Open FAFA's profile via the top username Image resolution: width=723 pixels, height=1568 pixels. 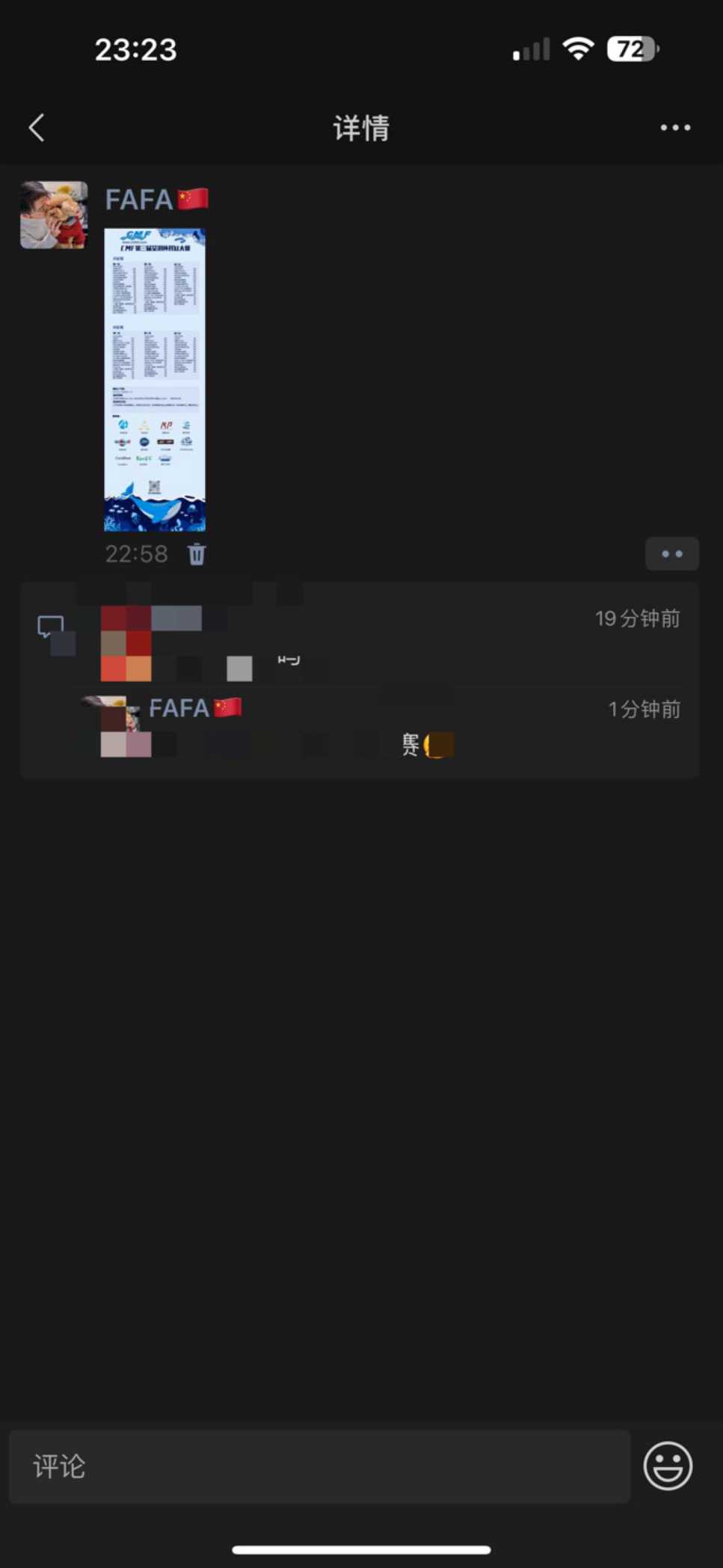tap(140, 200)
